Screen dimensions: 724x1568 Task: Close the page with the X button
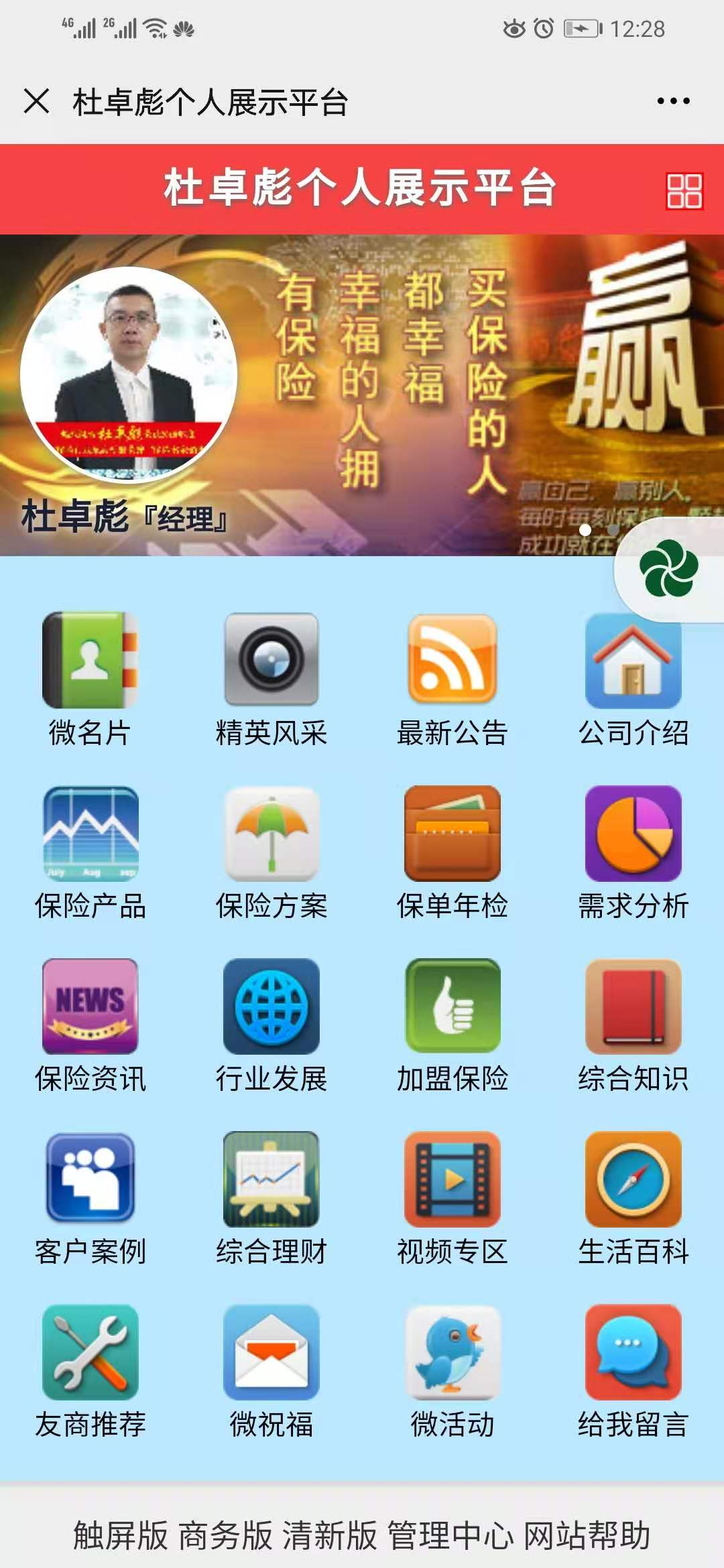36,102
